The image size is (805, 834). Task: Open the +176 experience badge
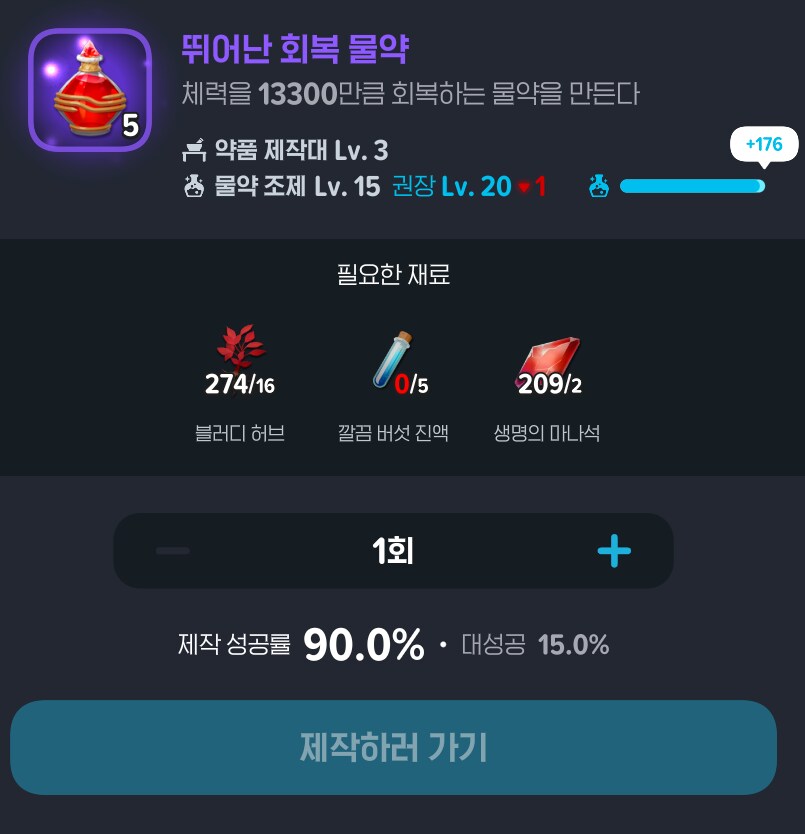coord(764,144)
